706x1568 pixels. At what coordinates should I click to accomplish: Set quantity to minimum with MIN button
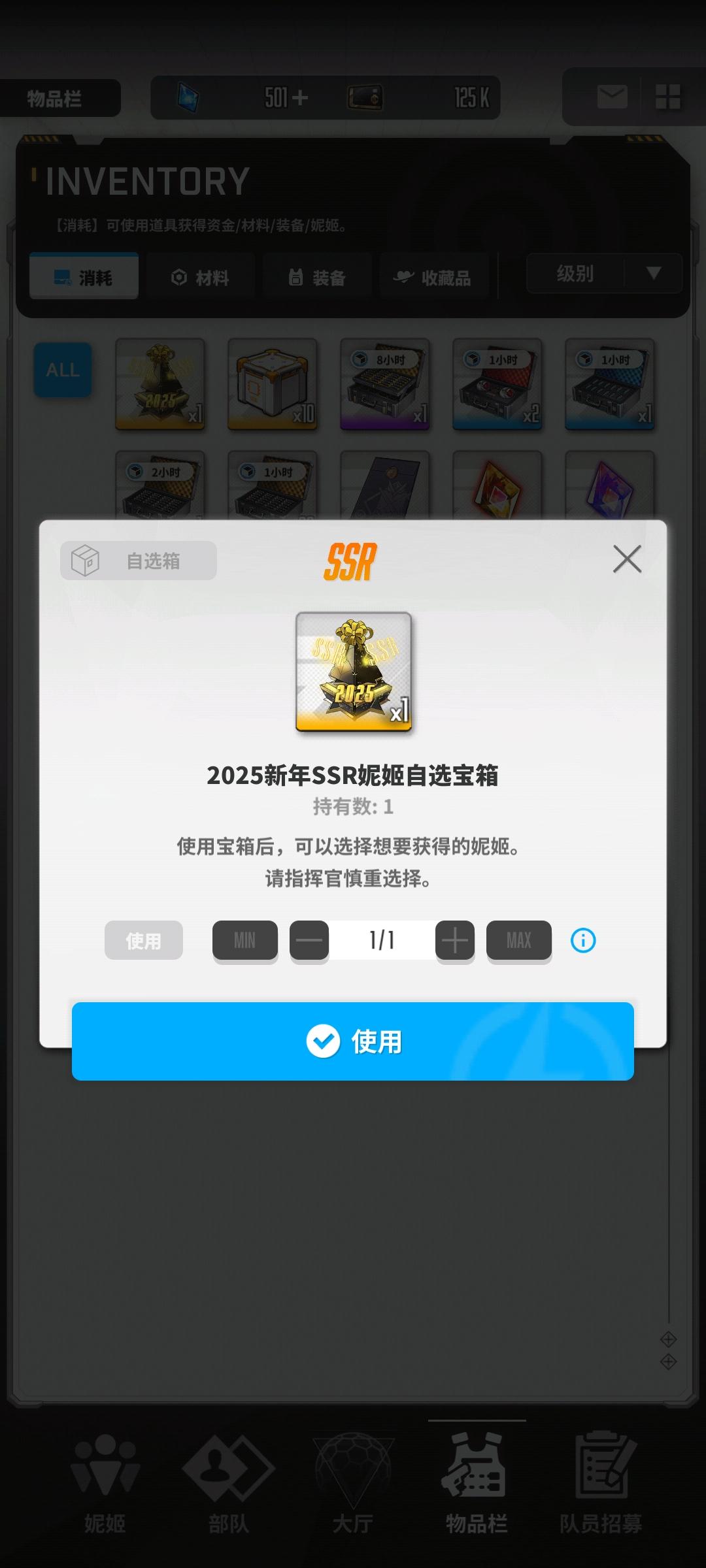(x=244, y=940)
